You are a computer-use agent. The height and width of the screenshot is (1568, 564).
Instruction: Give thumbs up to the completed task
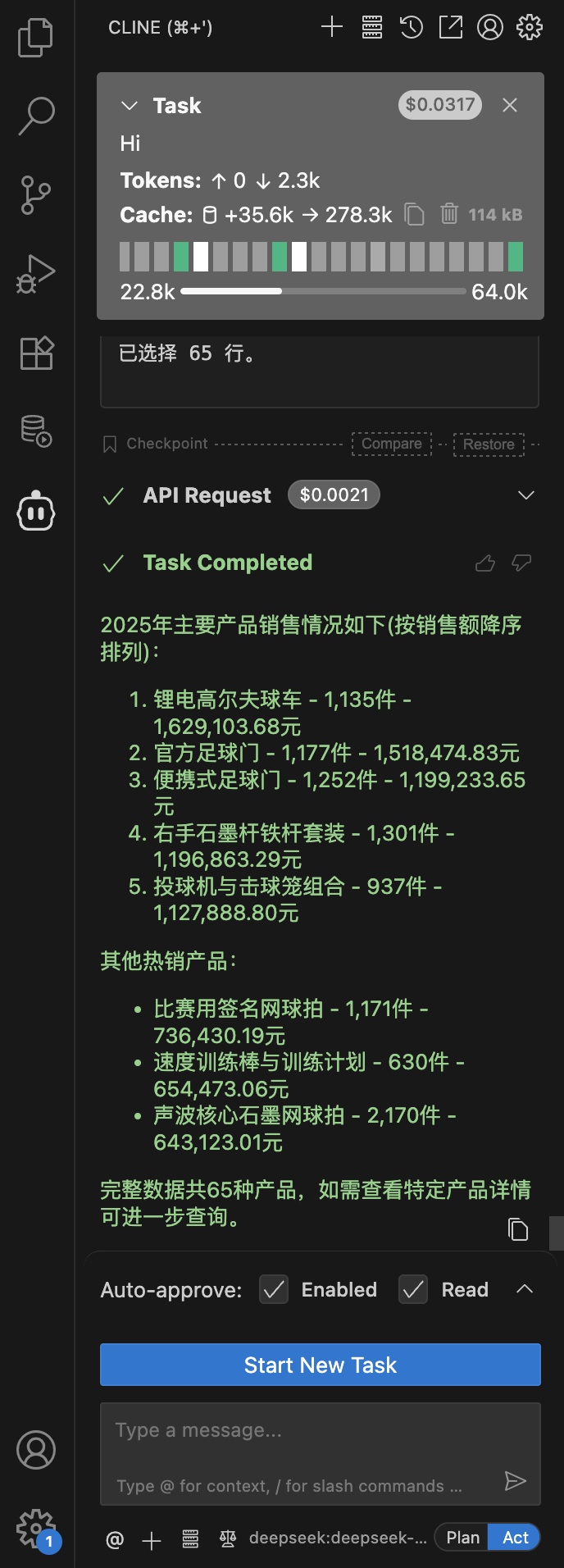click(x=485, y=563)
